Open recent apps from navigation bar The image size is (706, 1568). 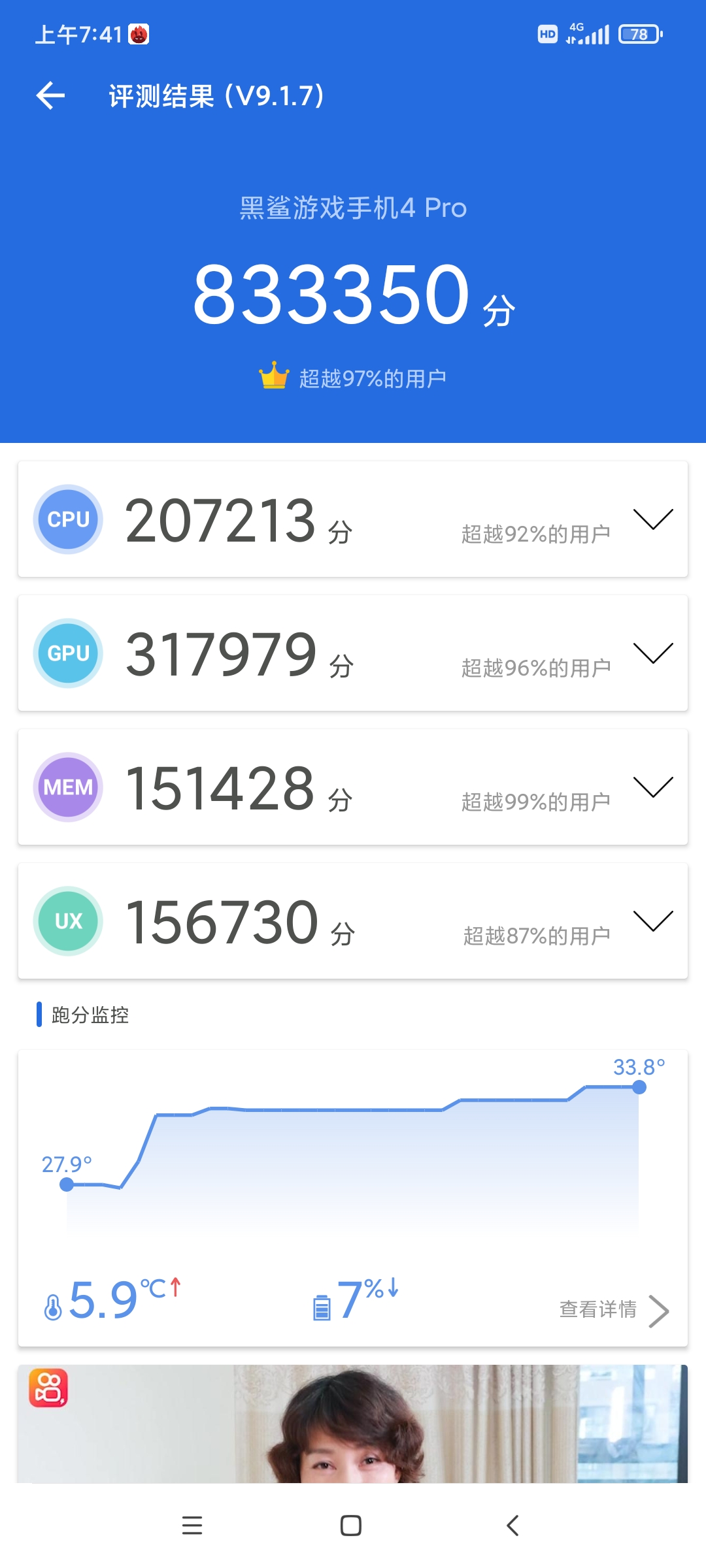192,1526
